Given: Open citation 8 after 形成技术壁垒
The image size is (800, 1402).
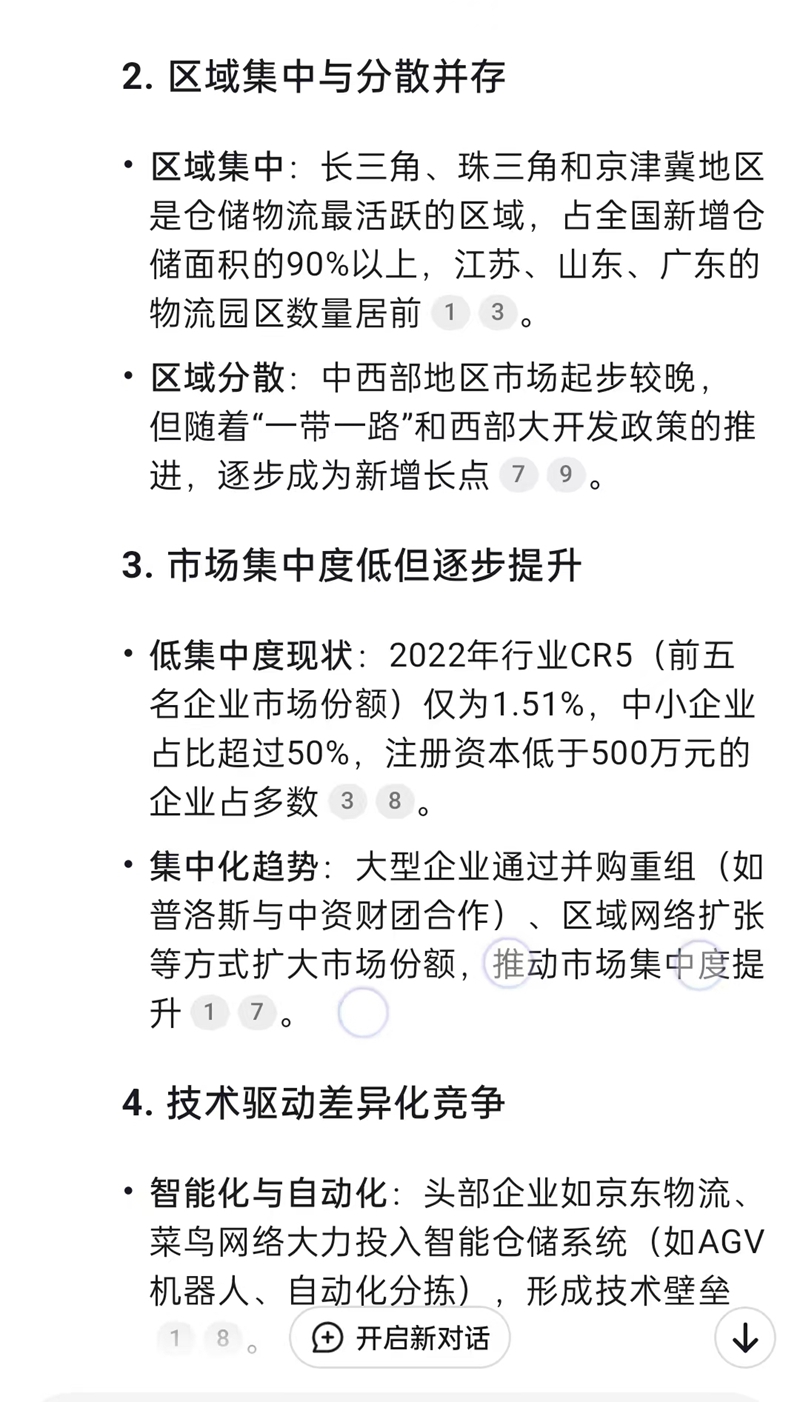Looking at the screenshot, I should click(x=222, y=1338).
